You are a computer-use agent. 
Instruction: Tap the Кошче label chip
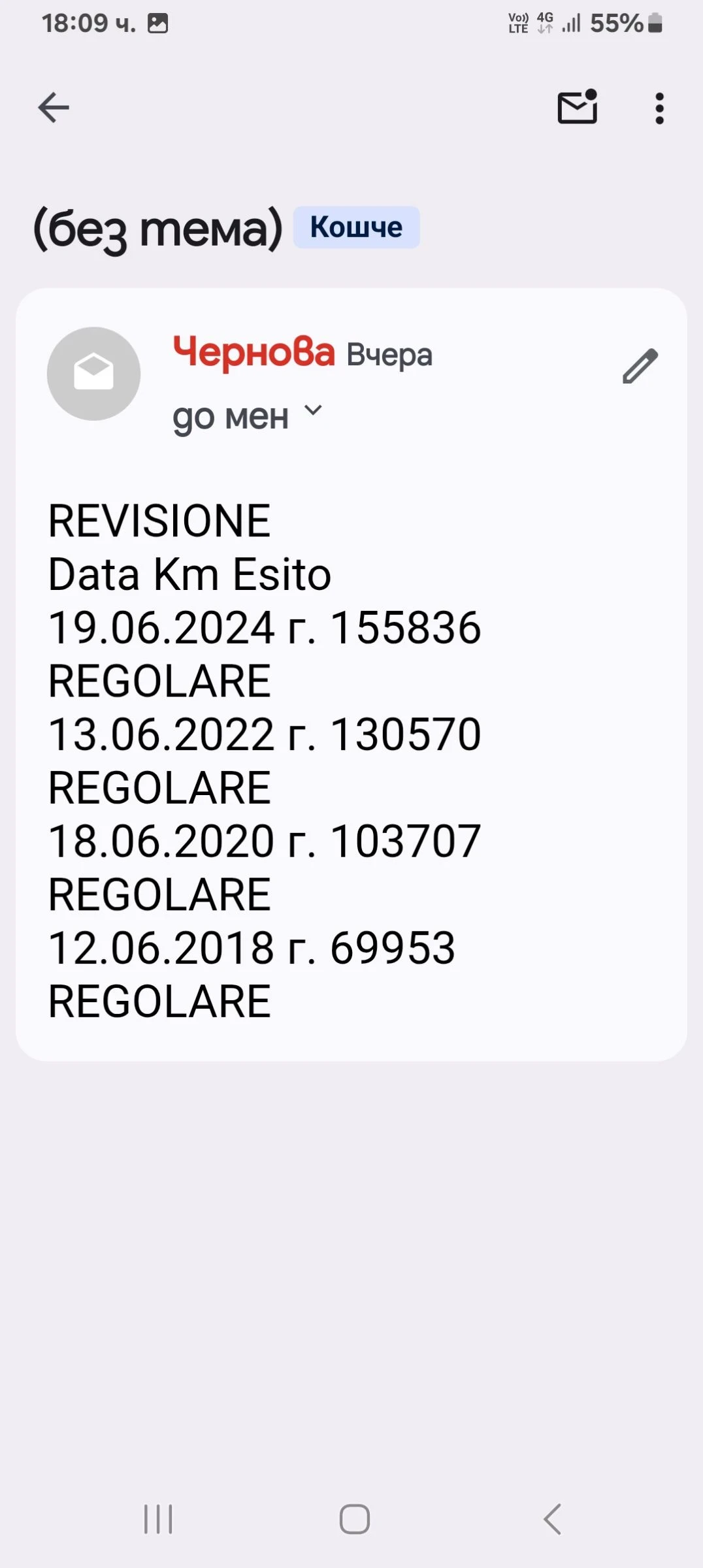tap(356, 227)
